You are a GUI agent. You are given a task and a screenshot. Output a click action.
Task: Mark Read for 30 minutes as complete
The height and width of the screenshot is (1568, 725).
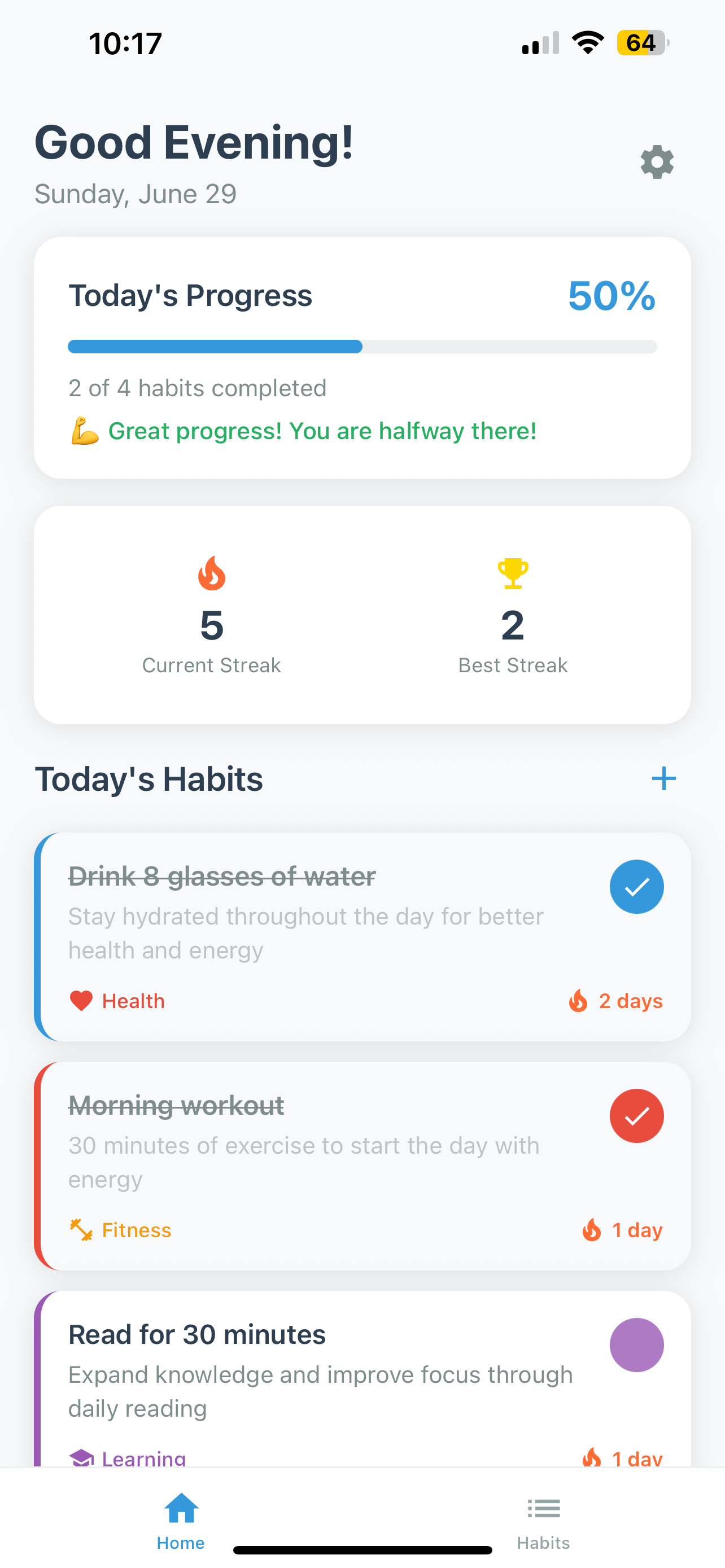click(636, 1344)
